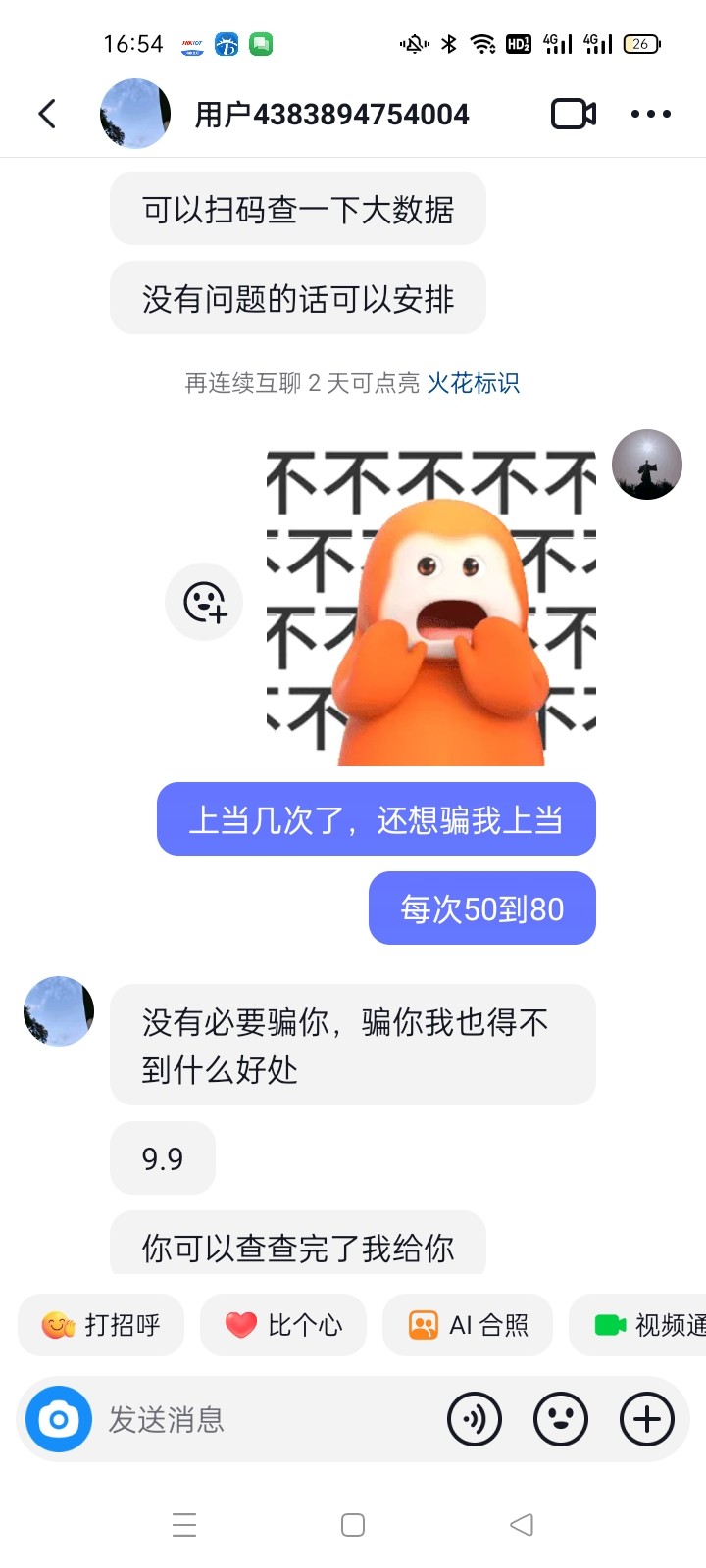This screenshot has width=706, height=1568.
Task: Open the plus attachment menu
Action: [x=647, y=1419]
